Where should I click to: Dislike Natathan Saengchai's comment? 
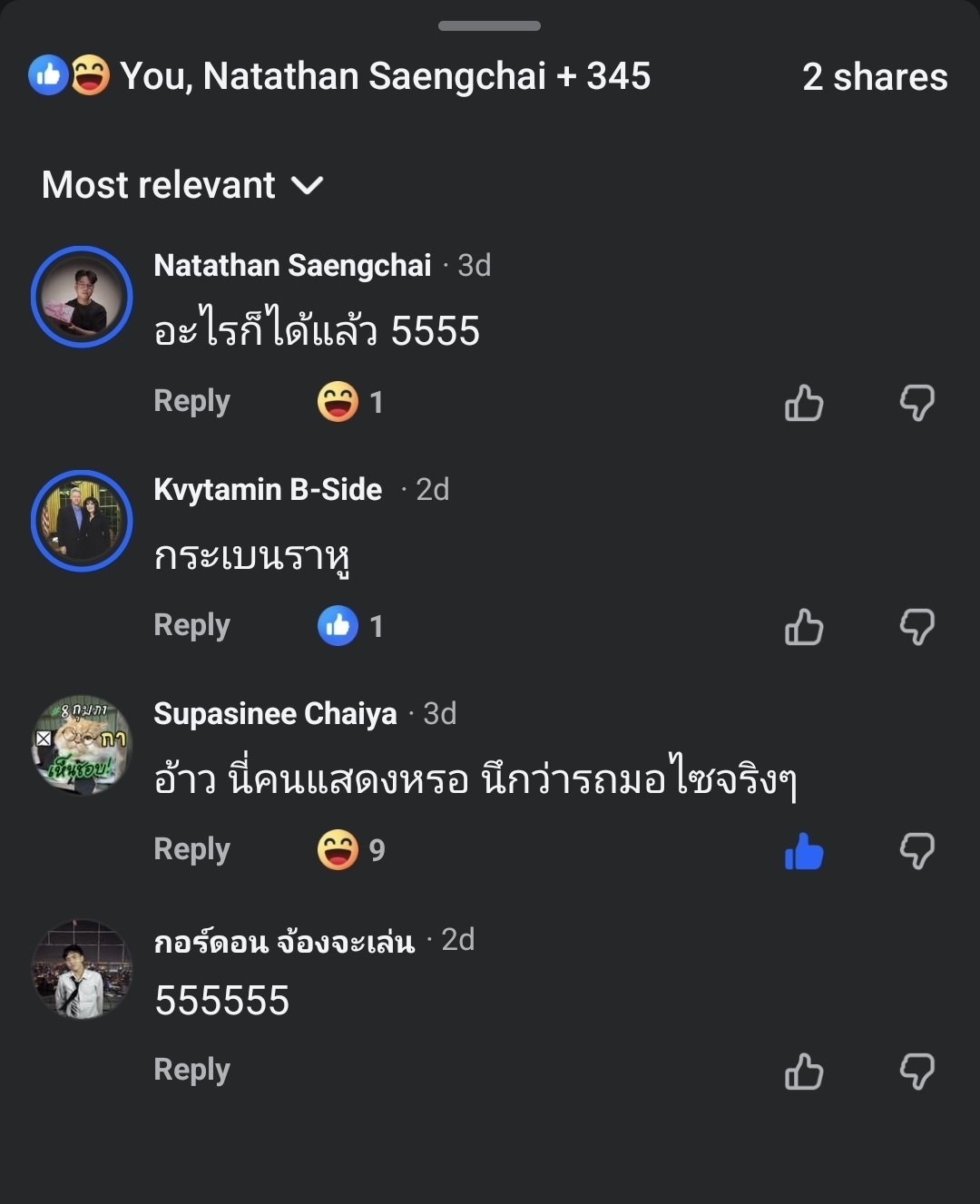tap(916, 403)
